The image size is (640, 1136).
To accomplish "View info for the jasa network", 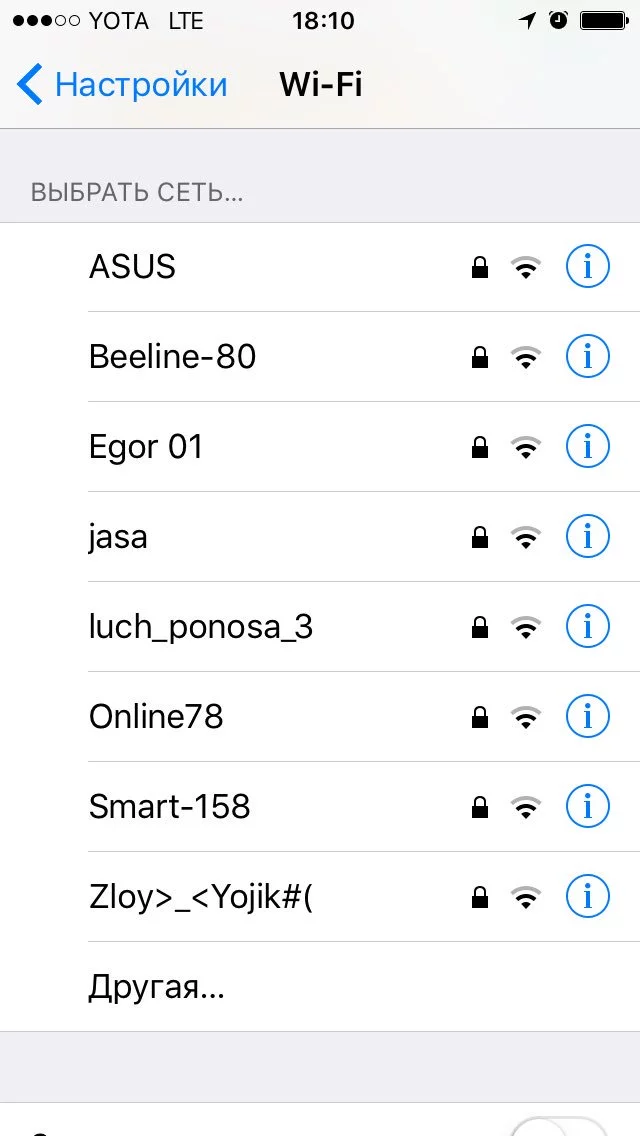I will click(x=587, y=537).
